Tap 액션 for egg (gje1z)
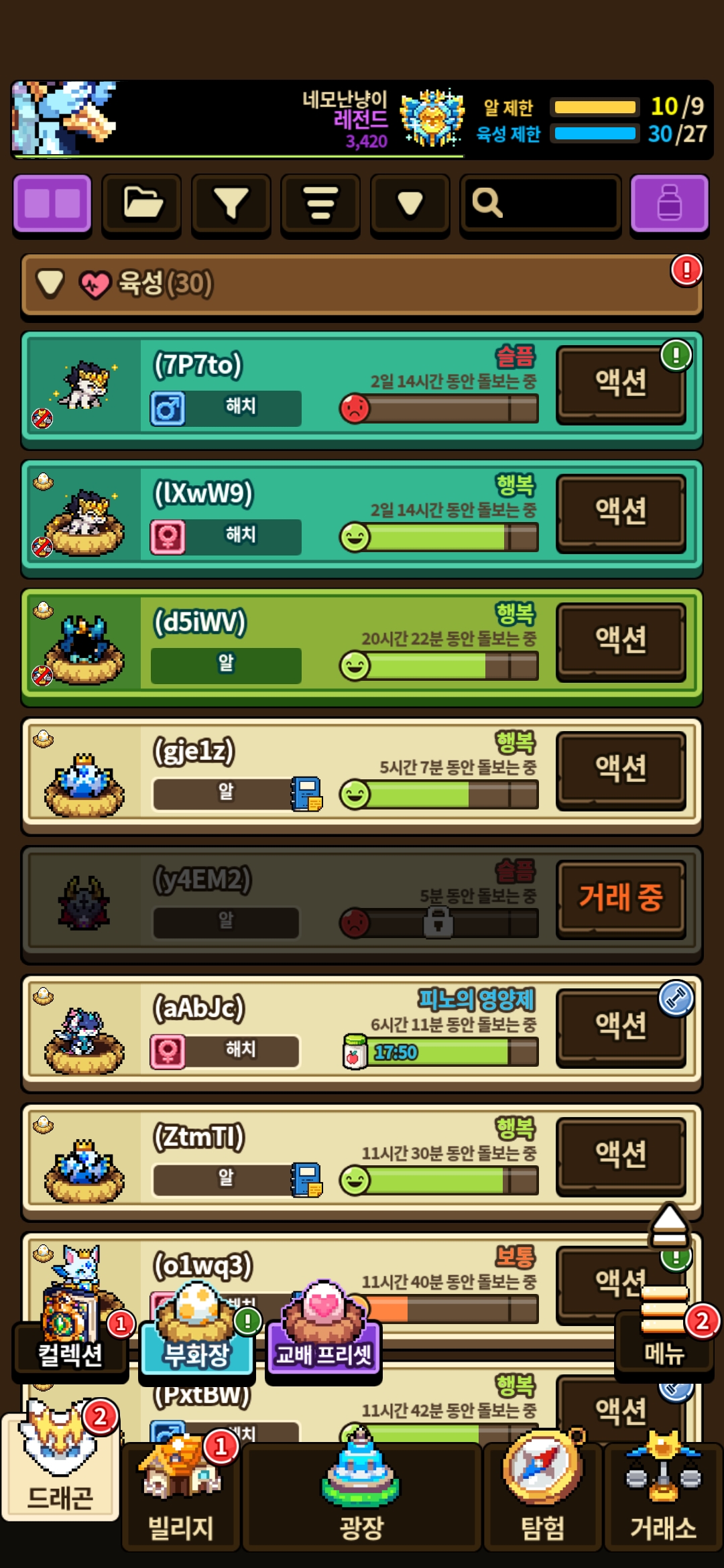This screenshot has height=1568, width=724. click(x=621, y=770)
